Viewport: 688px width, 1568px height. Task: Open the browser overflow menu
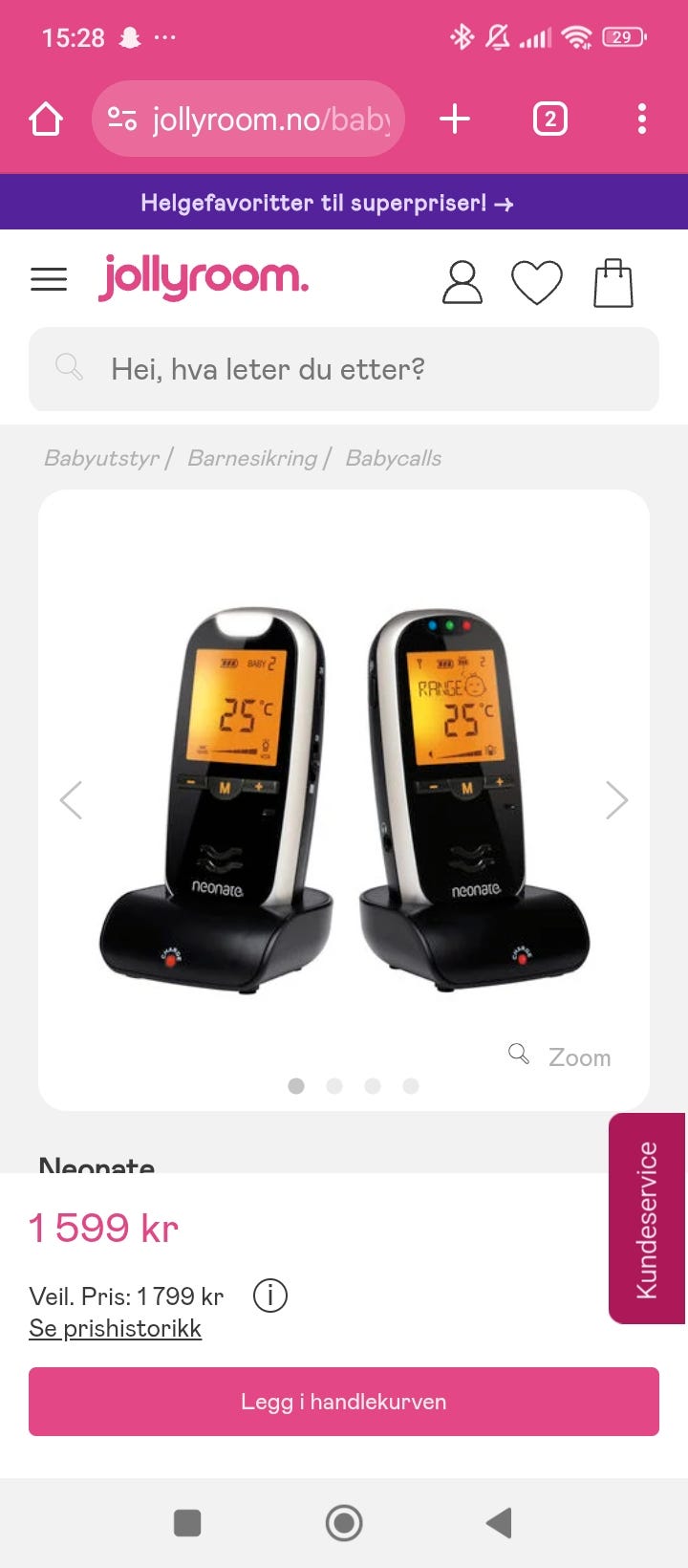pos(642,119)
